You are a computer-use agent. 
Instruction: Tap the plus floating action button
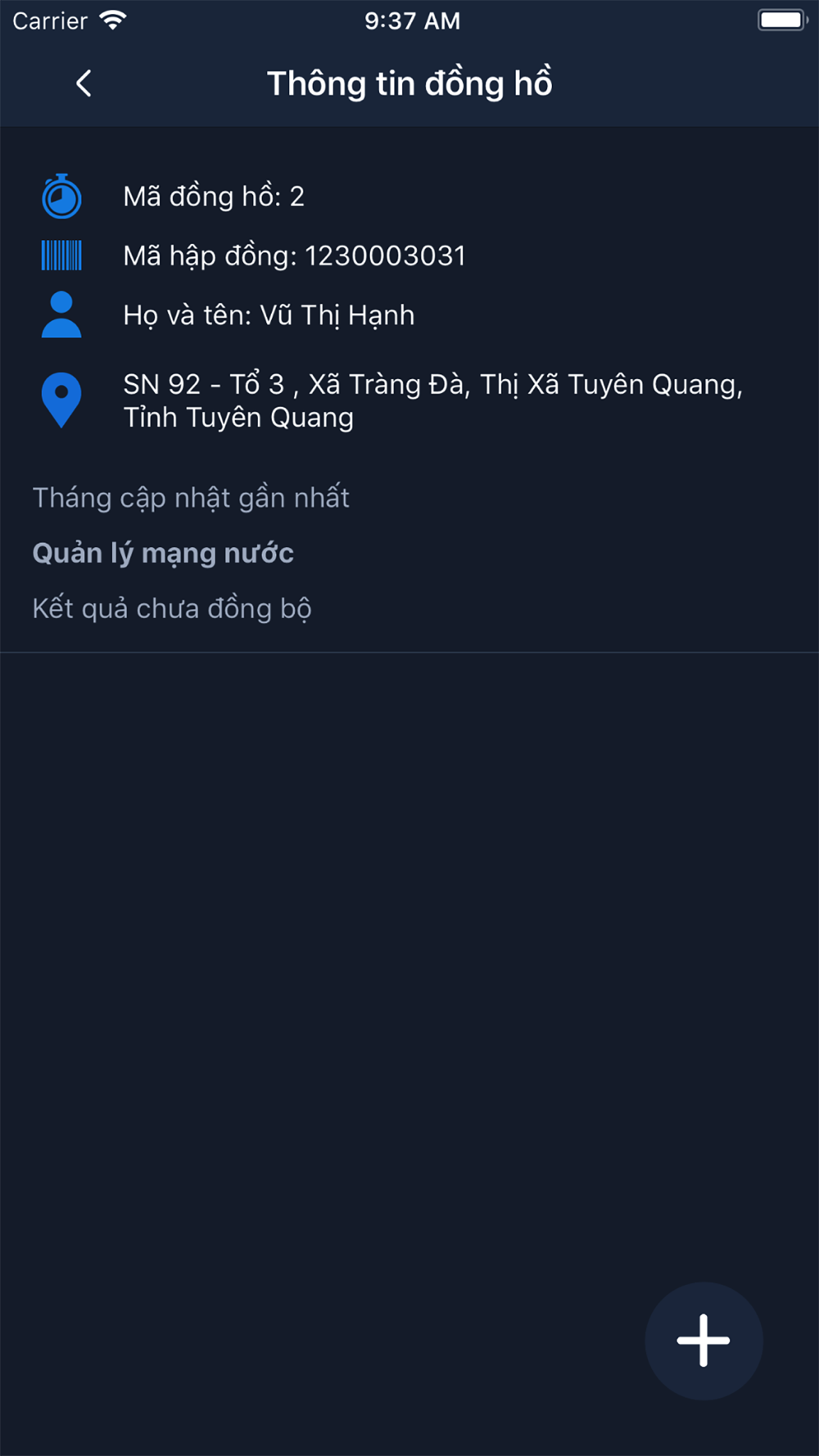click(704, 1341)
